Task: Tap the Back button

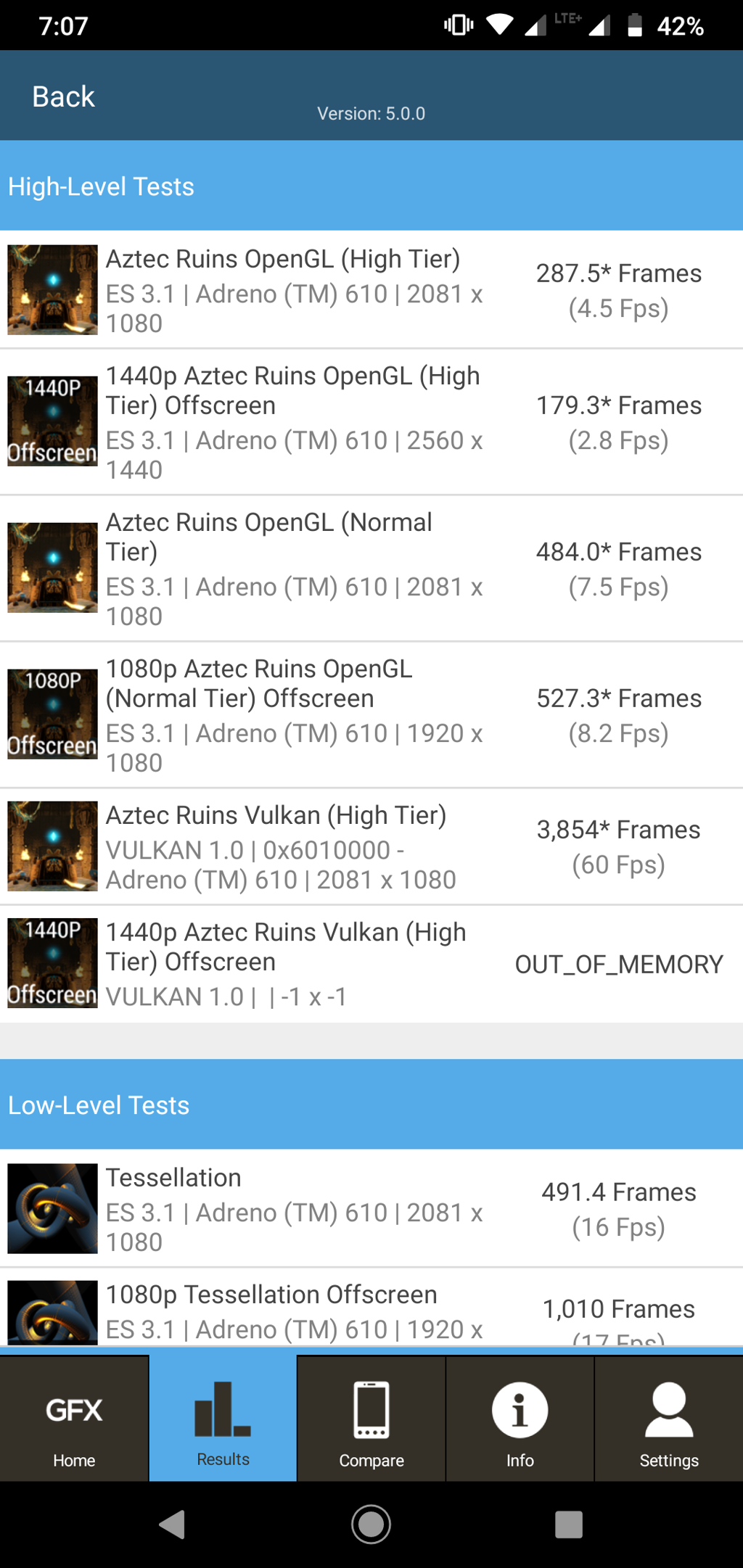Action: click(x=63, y=96)
